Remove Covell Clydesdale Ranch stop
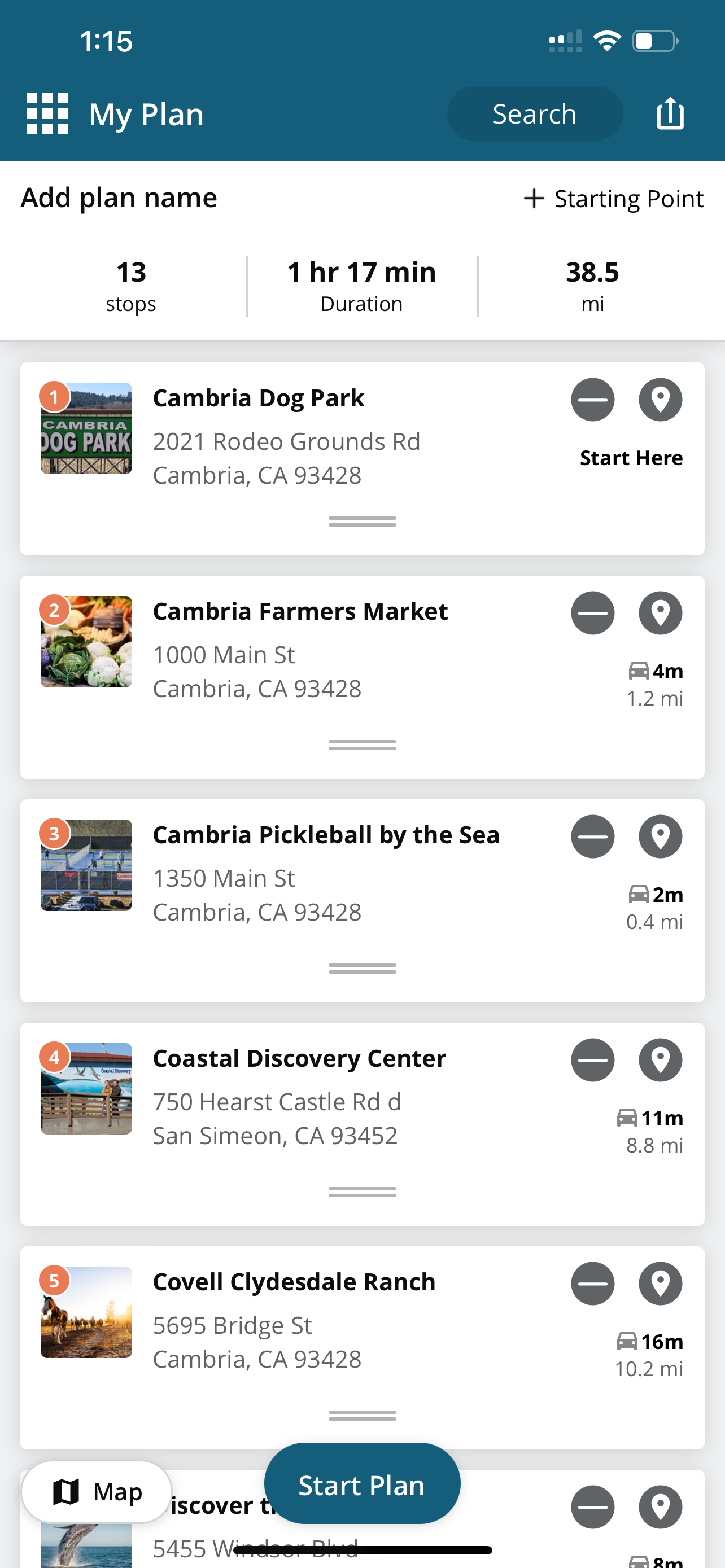 point(592,1283)
